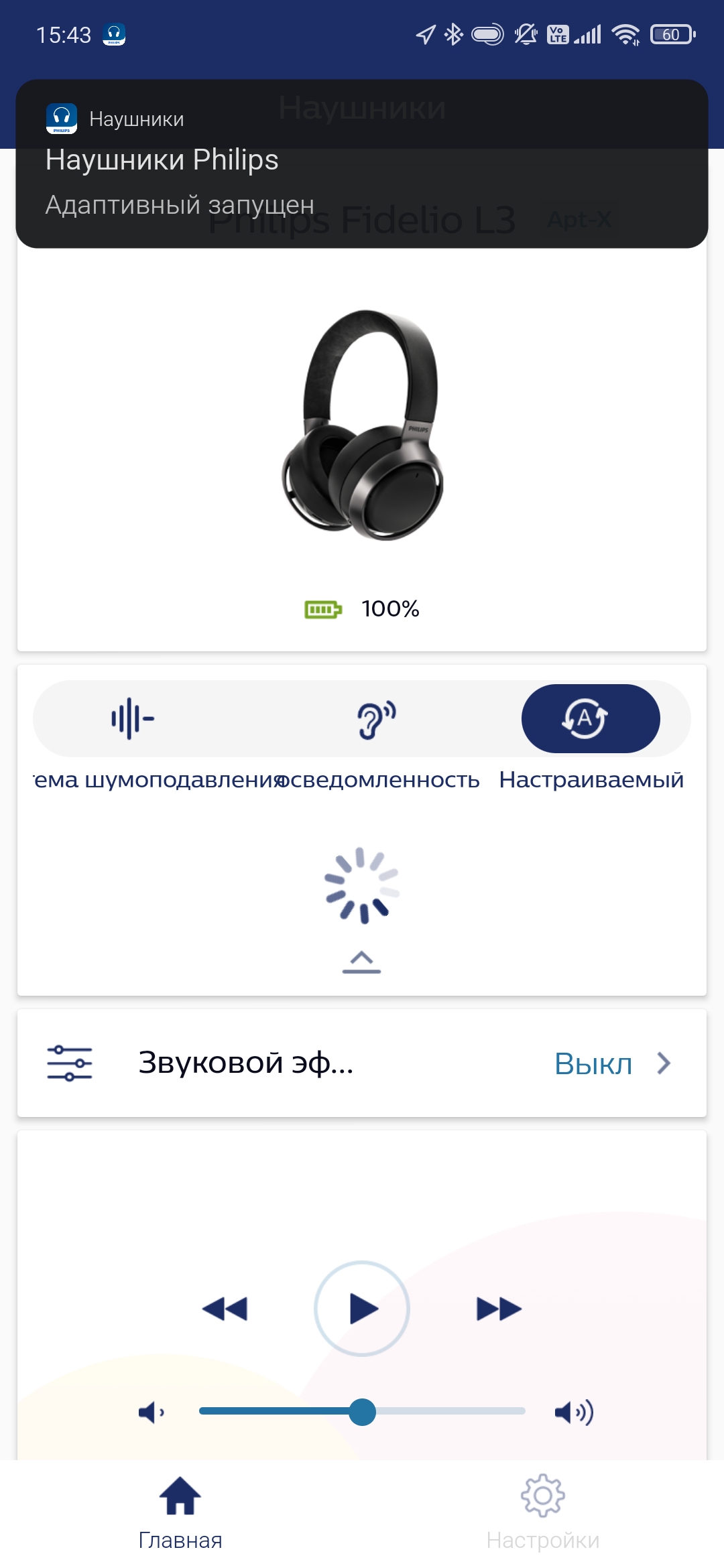Lower volume with the quiet speaker icon
The width and height of the screenshot is (724, 1568).
[152, 1413]
